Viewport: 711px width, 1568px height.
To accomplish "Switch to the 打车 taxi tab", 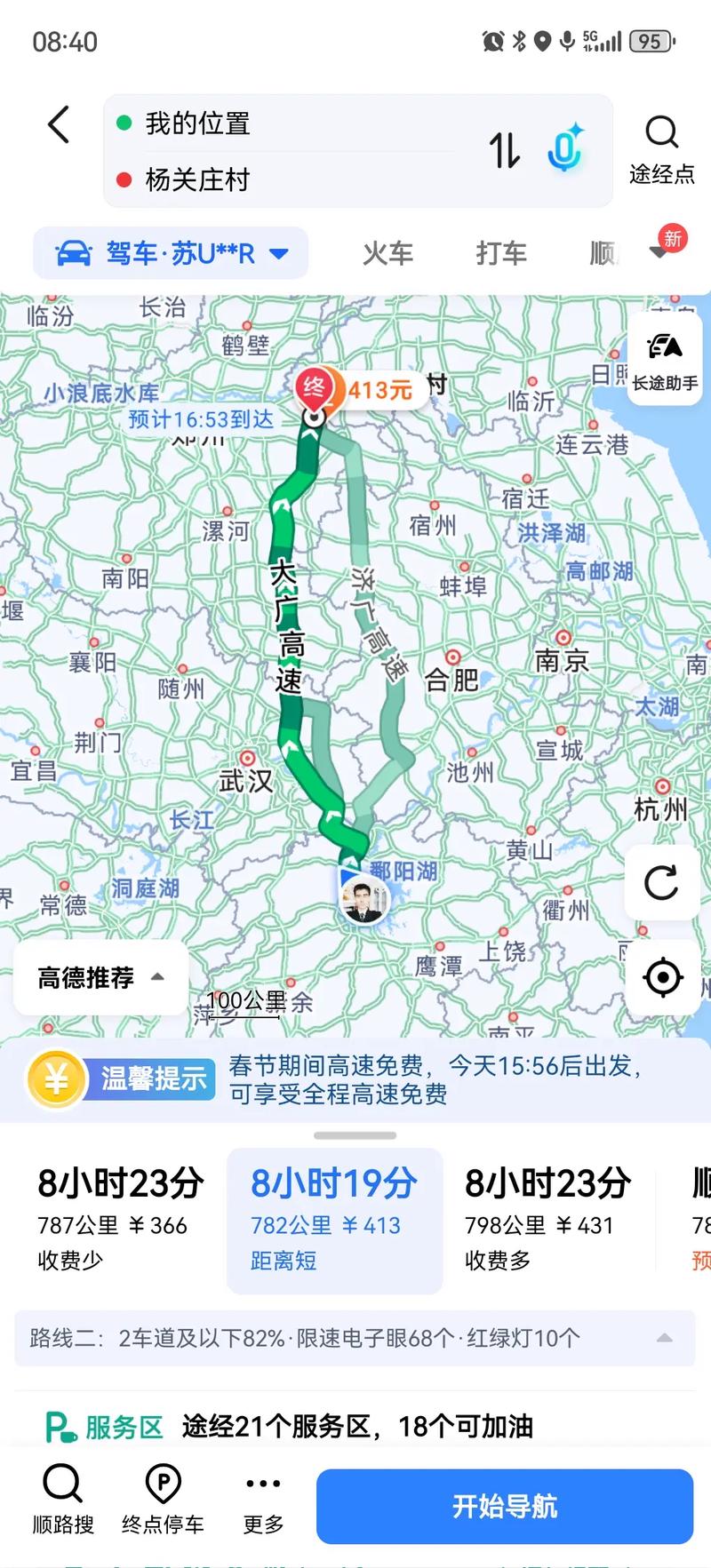I will pos(500,253).
